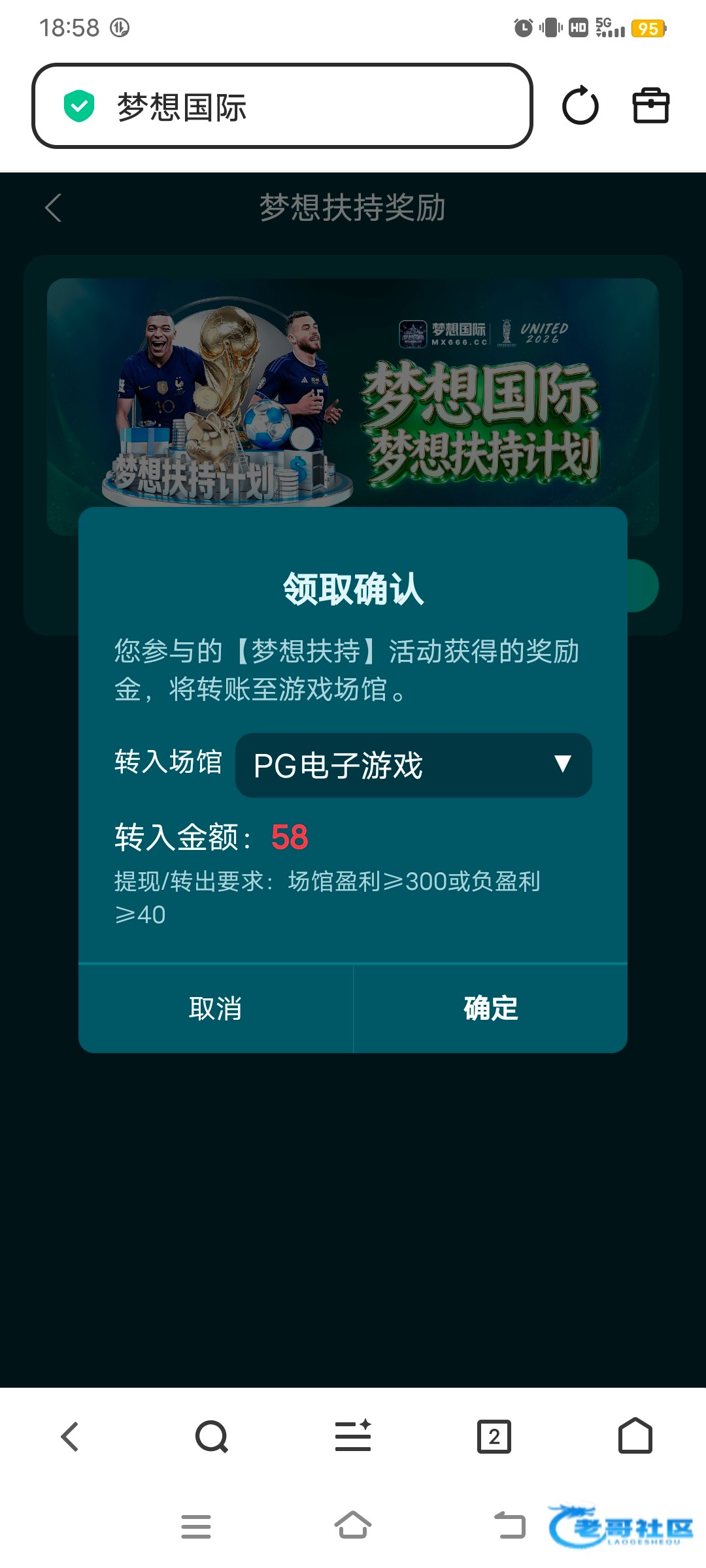
Task: Open the system recent apps menu
Action: [196, 1526]
